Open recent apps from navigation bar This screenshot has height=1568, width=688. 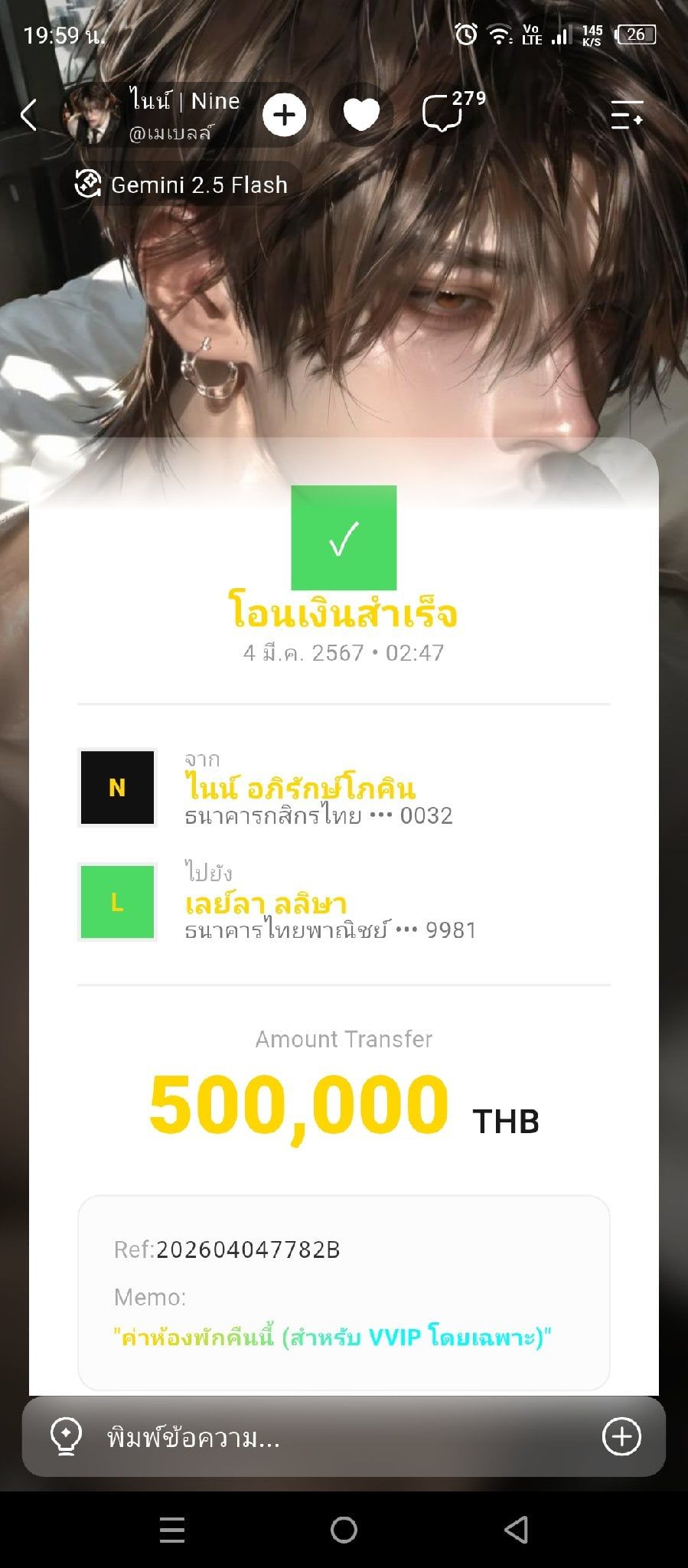click(x=172, y=1530)
